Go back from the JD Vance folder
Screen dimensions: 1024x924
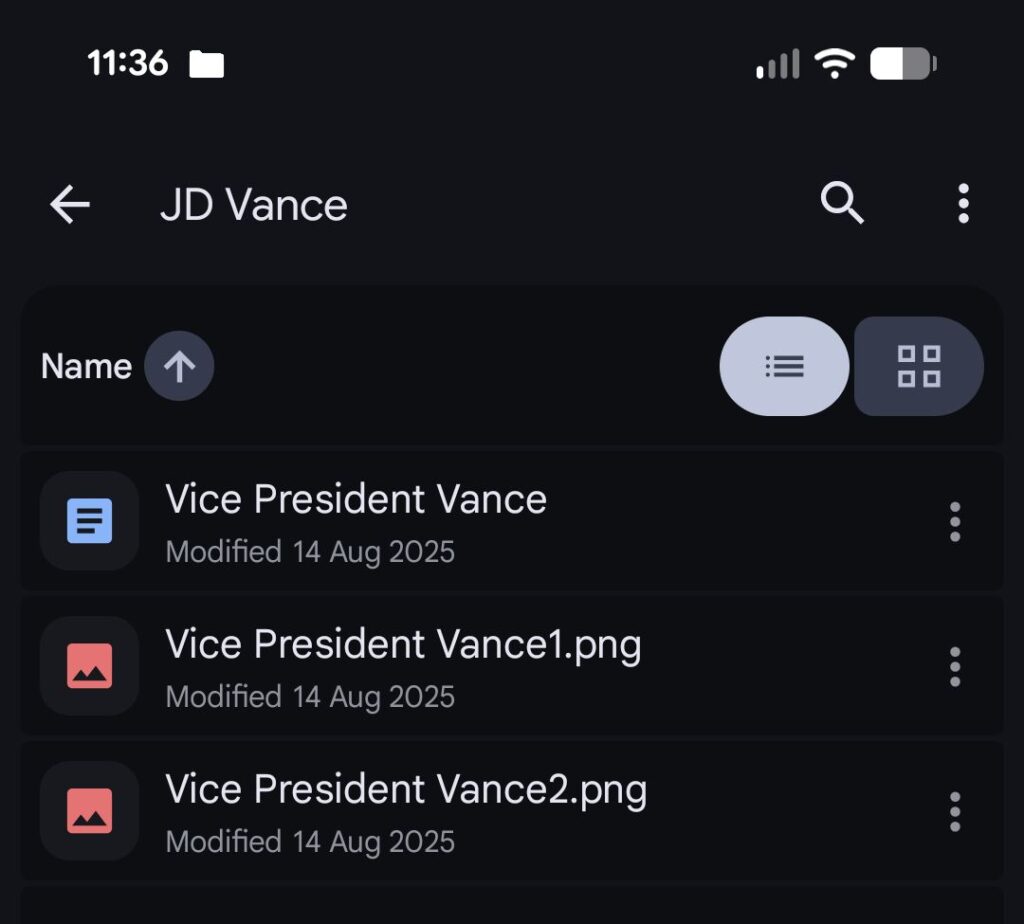70,205
